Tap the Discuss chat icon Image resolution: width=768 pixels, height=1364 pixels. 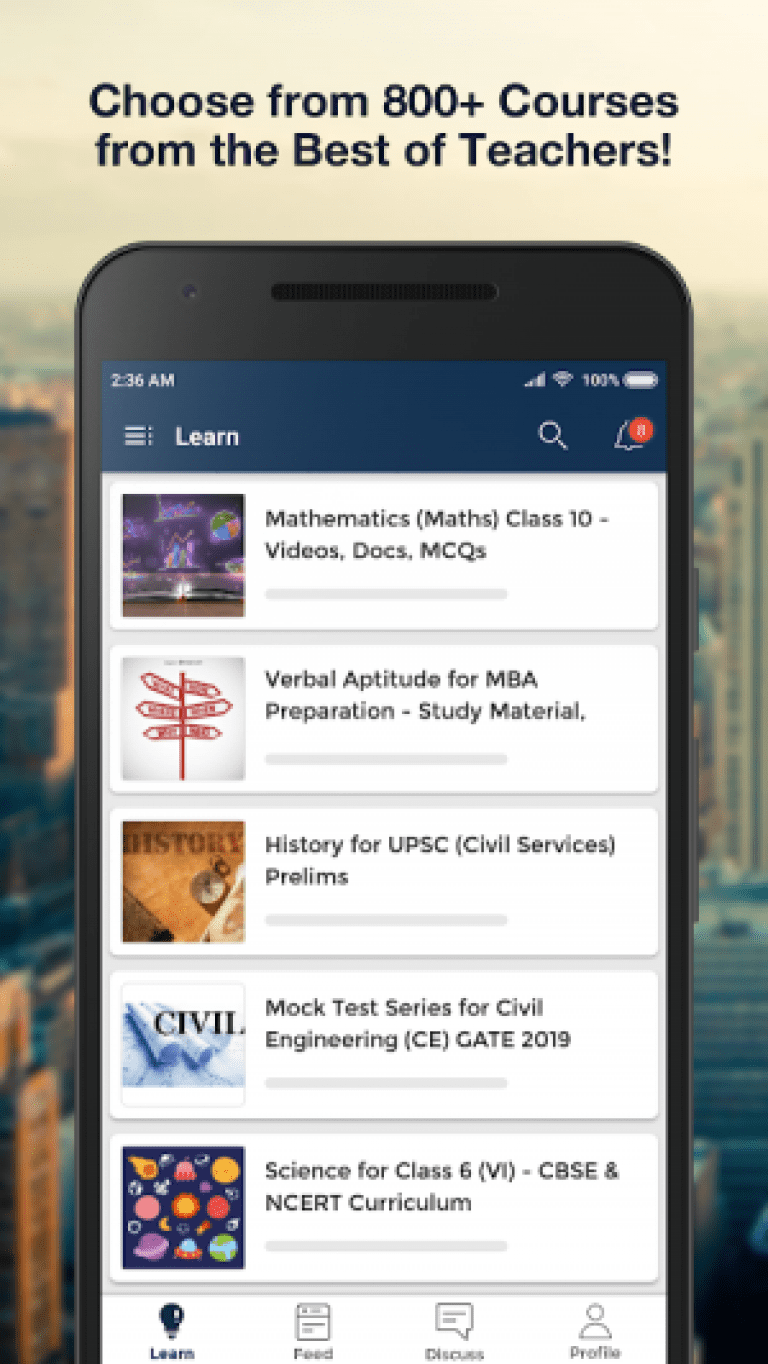point(453,1320)
